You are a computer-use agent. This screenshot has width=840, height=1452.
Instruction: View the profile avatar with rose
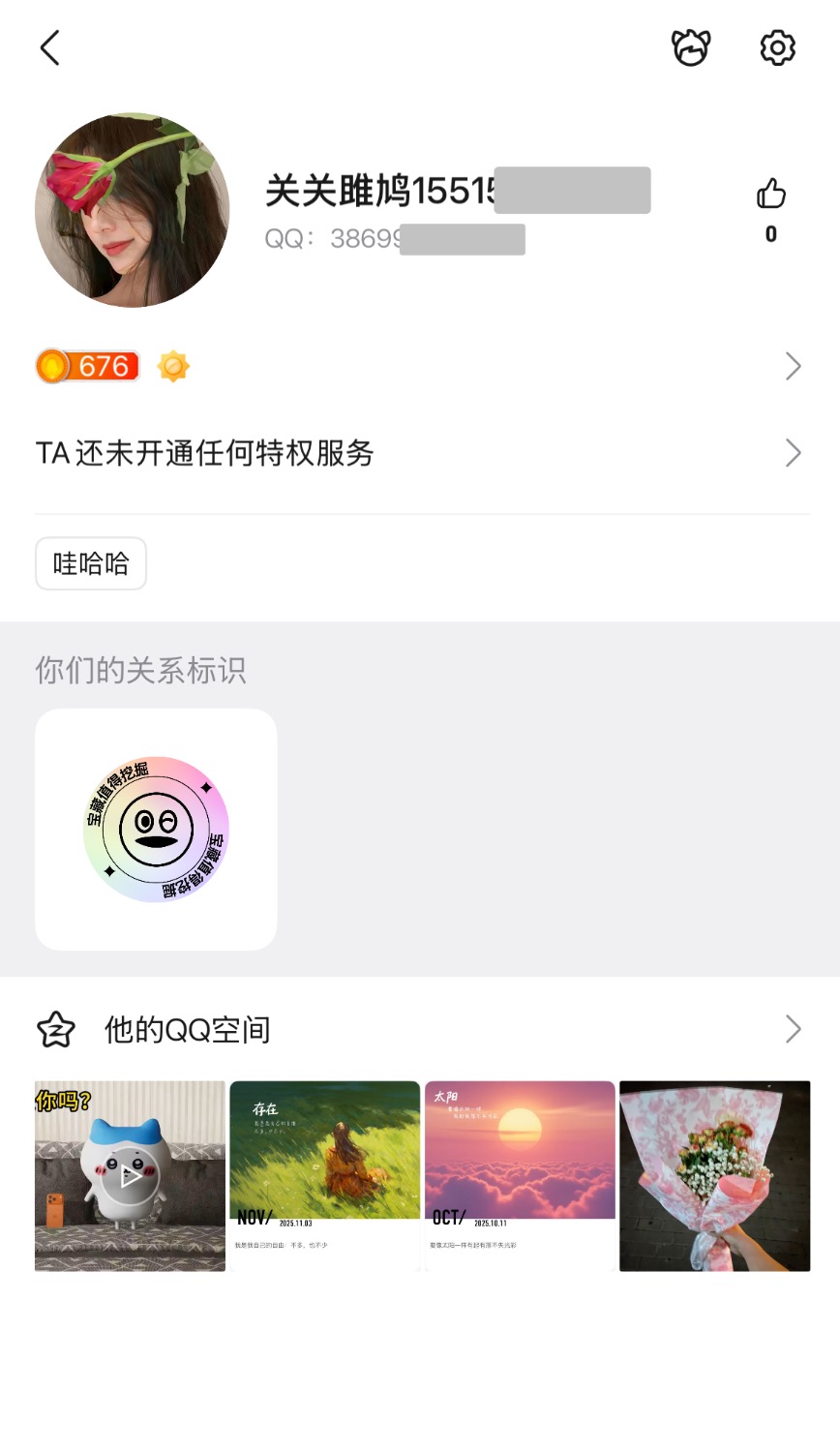tap(133, 210)
